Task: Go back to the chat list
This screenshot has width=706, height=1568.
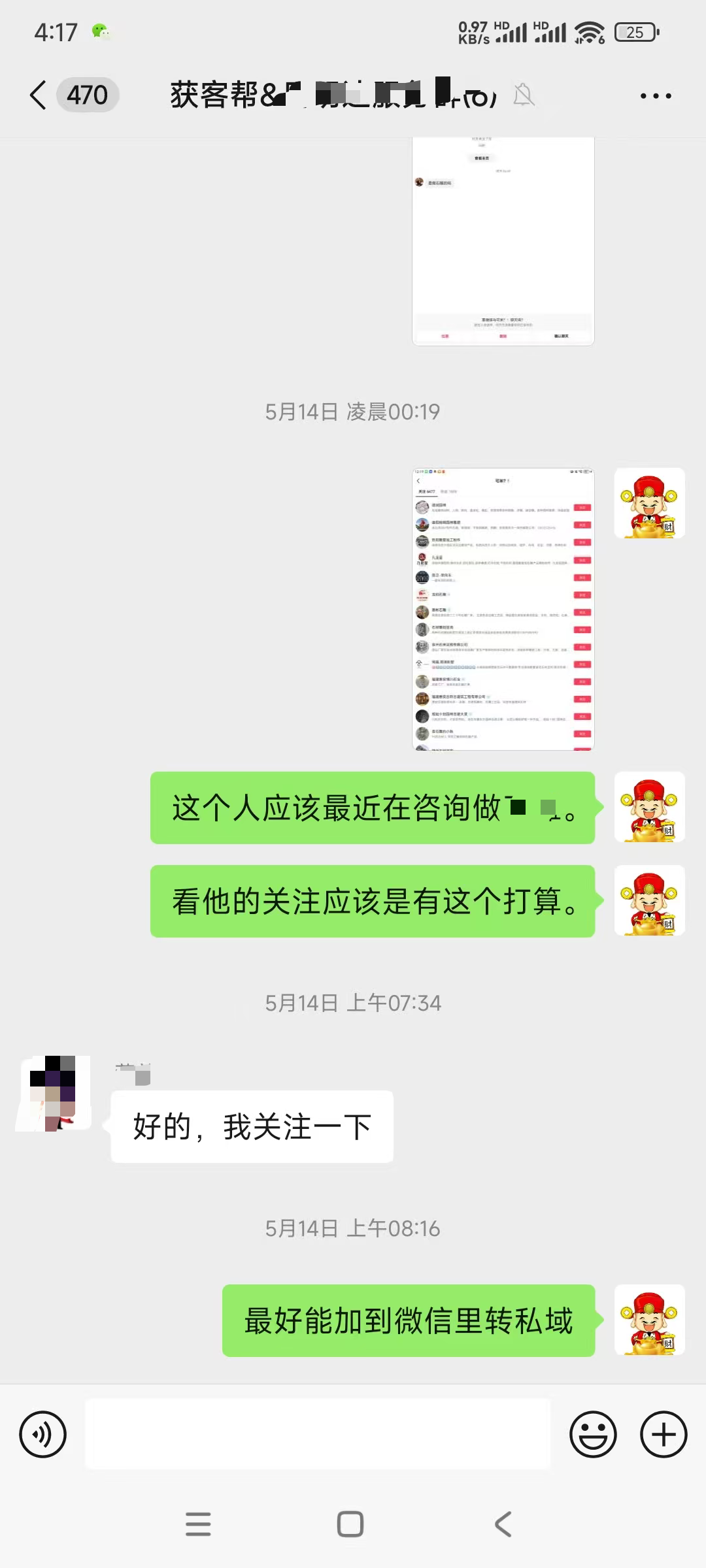Action: (39, 95)
